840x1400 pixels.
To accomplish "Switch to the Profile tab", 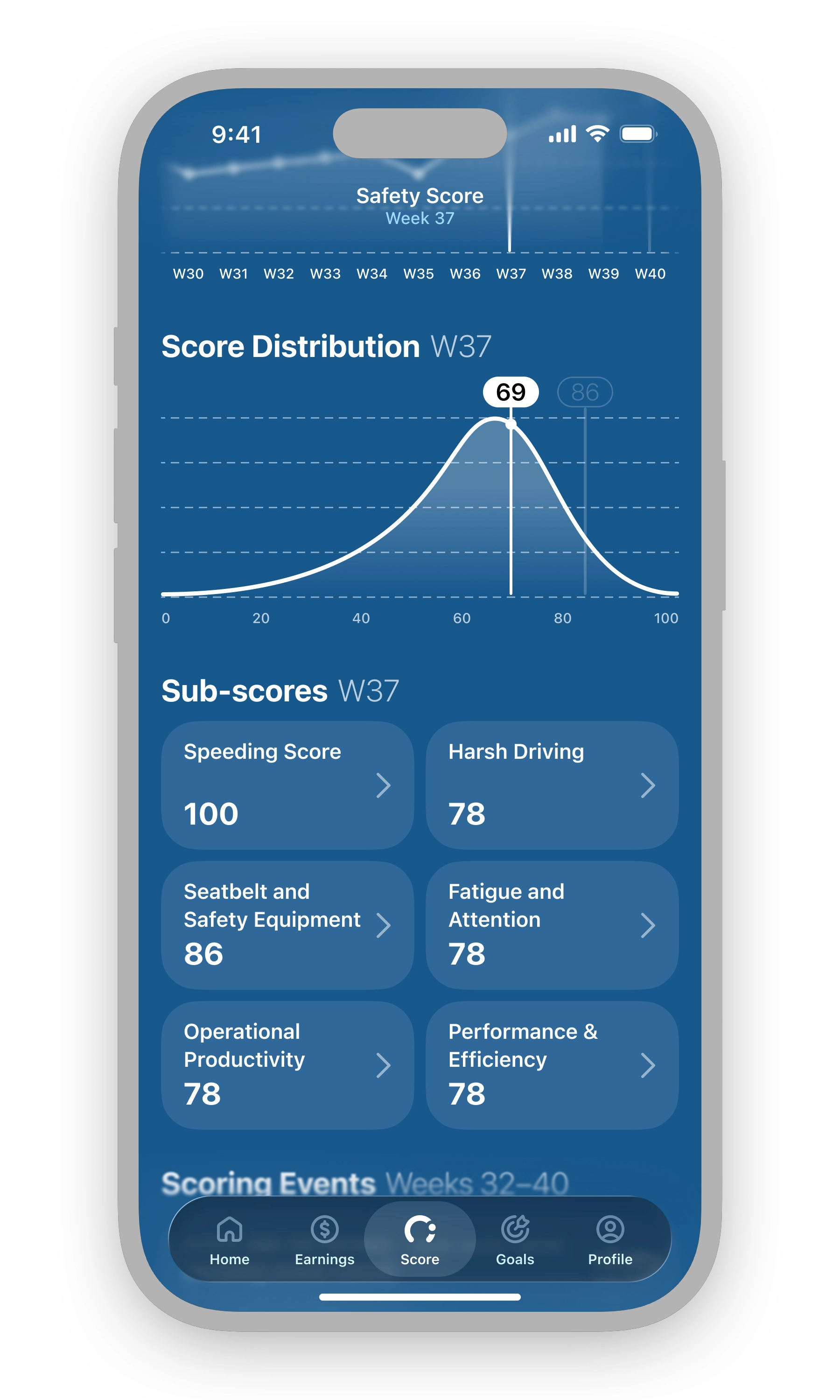I will (609, 1240).
